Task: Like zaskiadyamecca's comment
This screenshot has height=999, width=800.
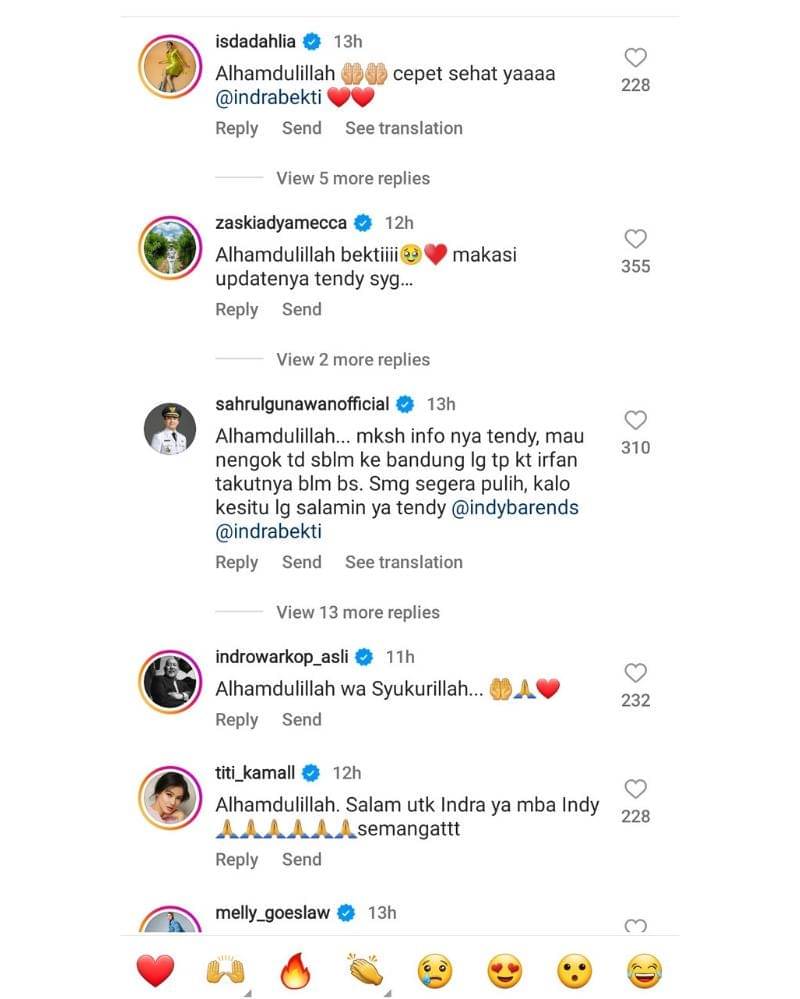Action: tap(635, 239)
